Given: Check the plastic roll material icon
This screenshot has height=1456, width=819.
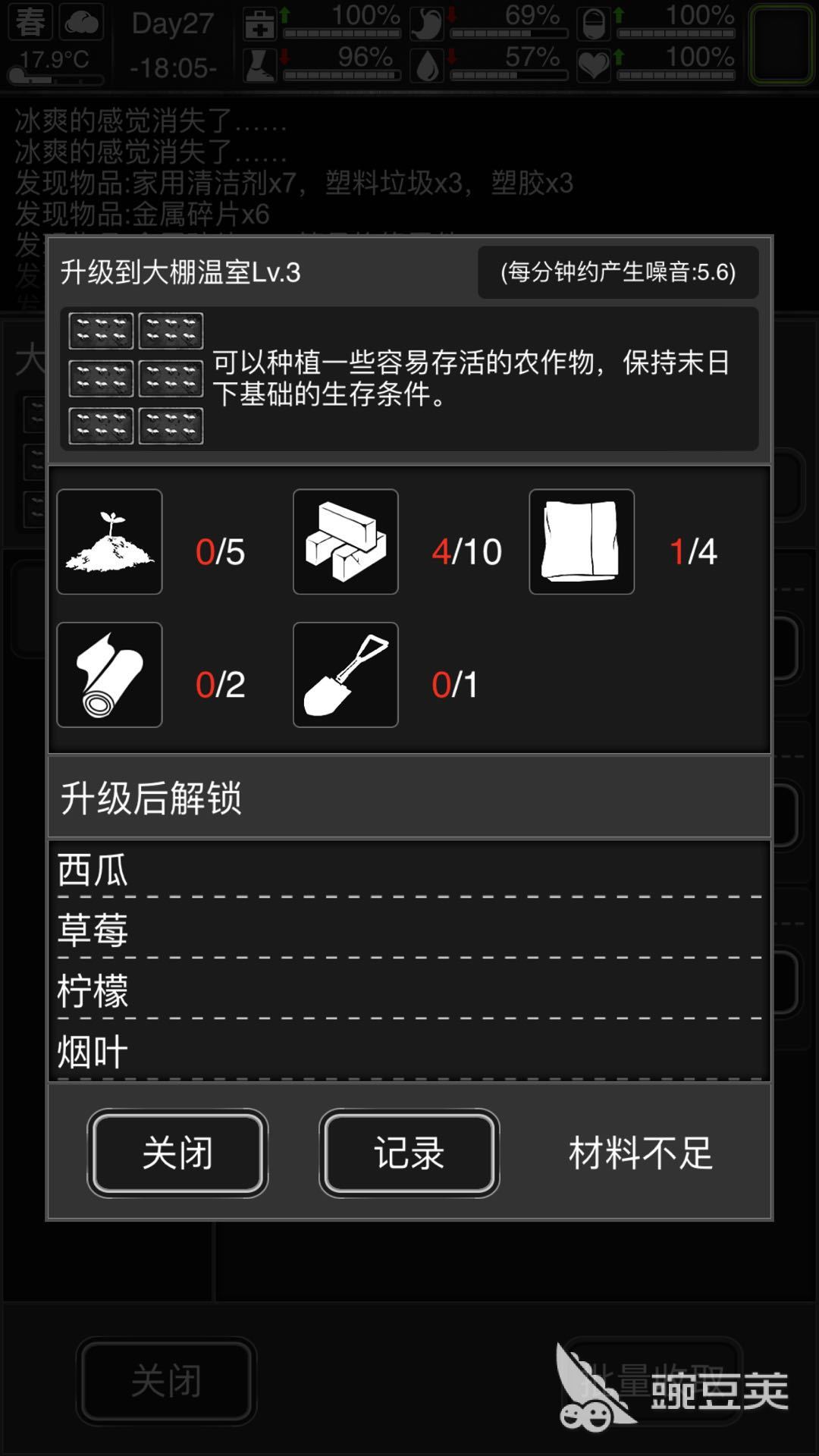Looking at the screenshot, I should (109, 675).
